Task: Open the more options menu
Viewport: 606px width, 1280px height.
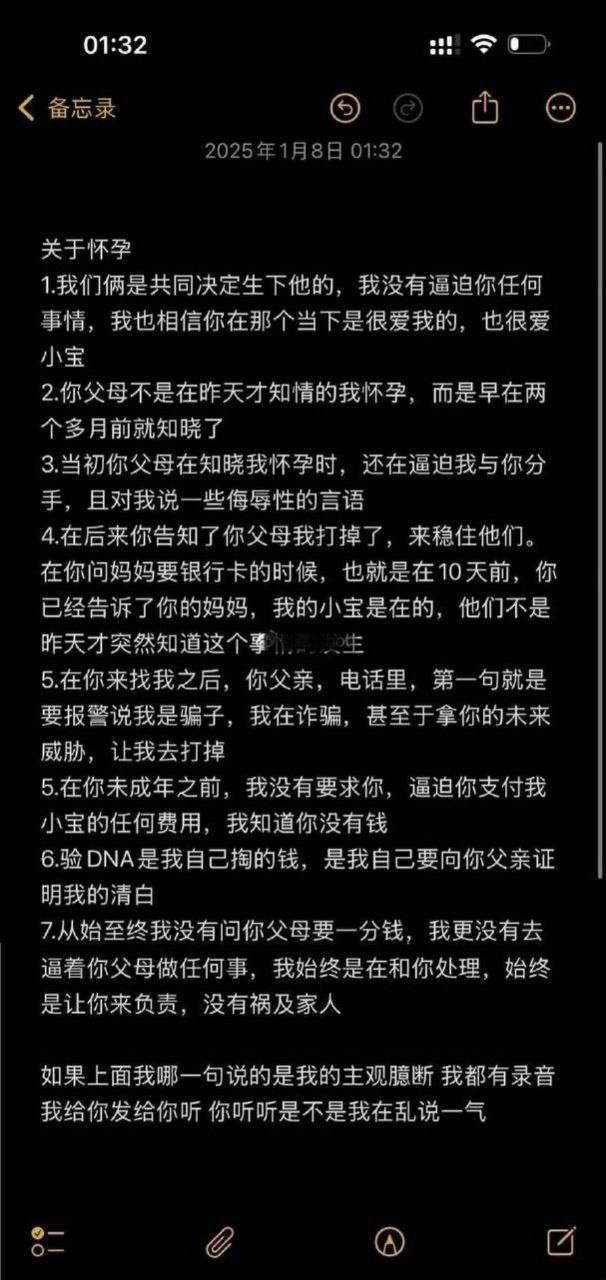Action: [x=561, y=108]
